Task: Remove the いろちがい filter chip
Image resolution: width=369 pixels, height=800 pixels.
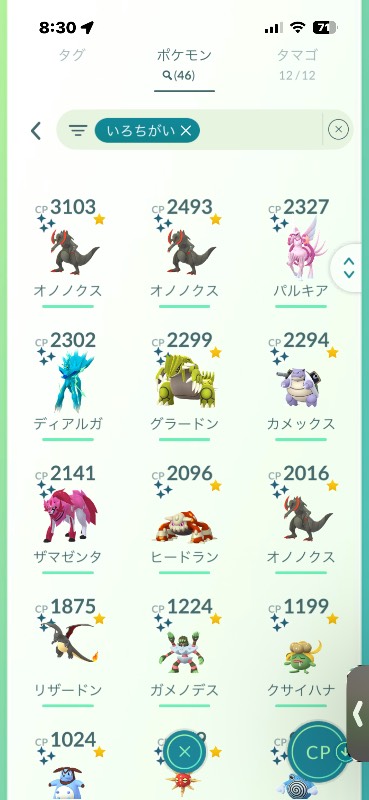Action: click(x=147, y=131)
